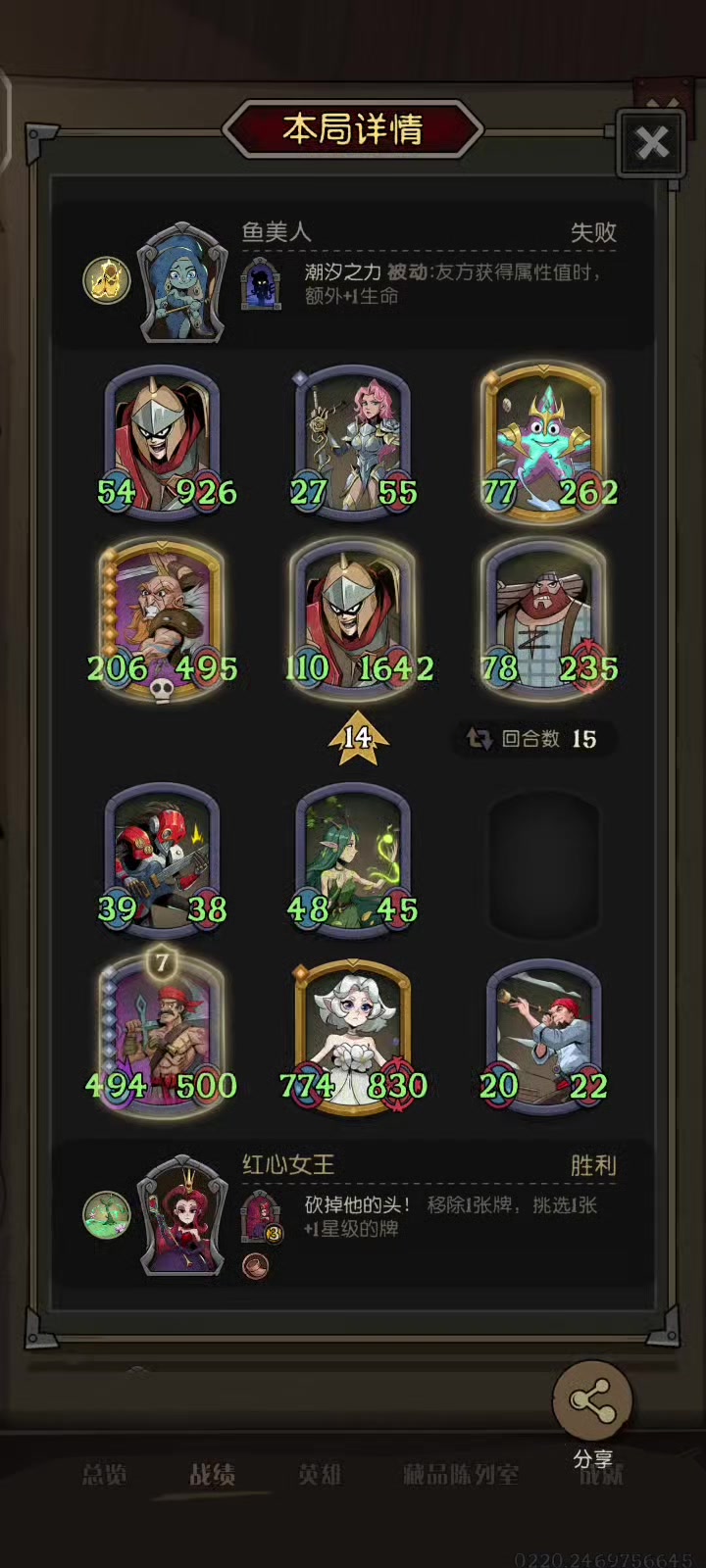
Task: Open the helmeted warrior card with 54/926
Action: click(164, 441)
